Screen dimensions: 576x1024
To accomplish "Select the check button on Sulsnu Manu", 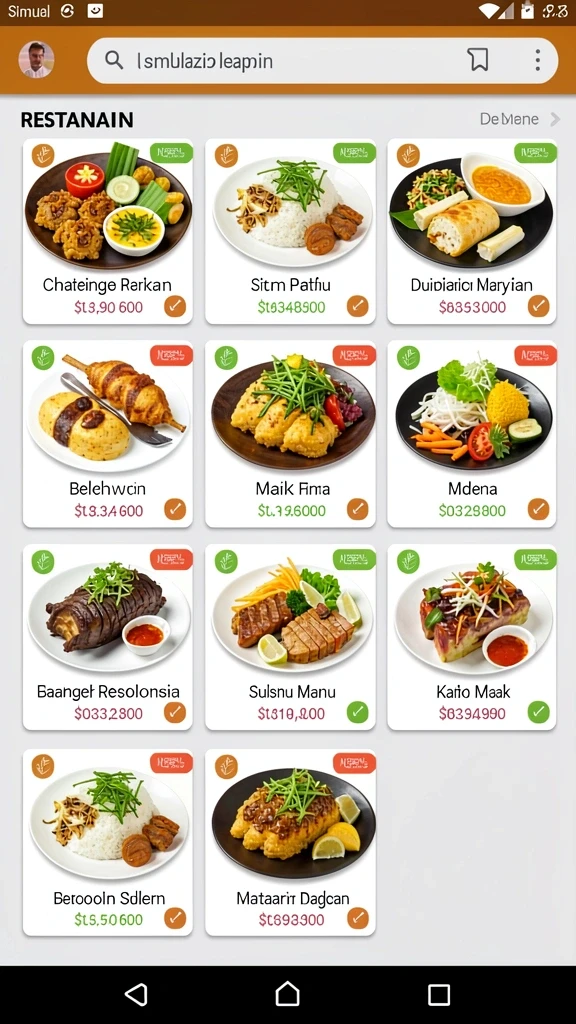I will click(357, 712).
